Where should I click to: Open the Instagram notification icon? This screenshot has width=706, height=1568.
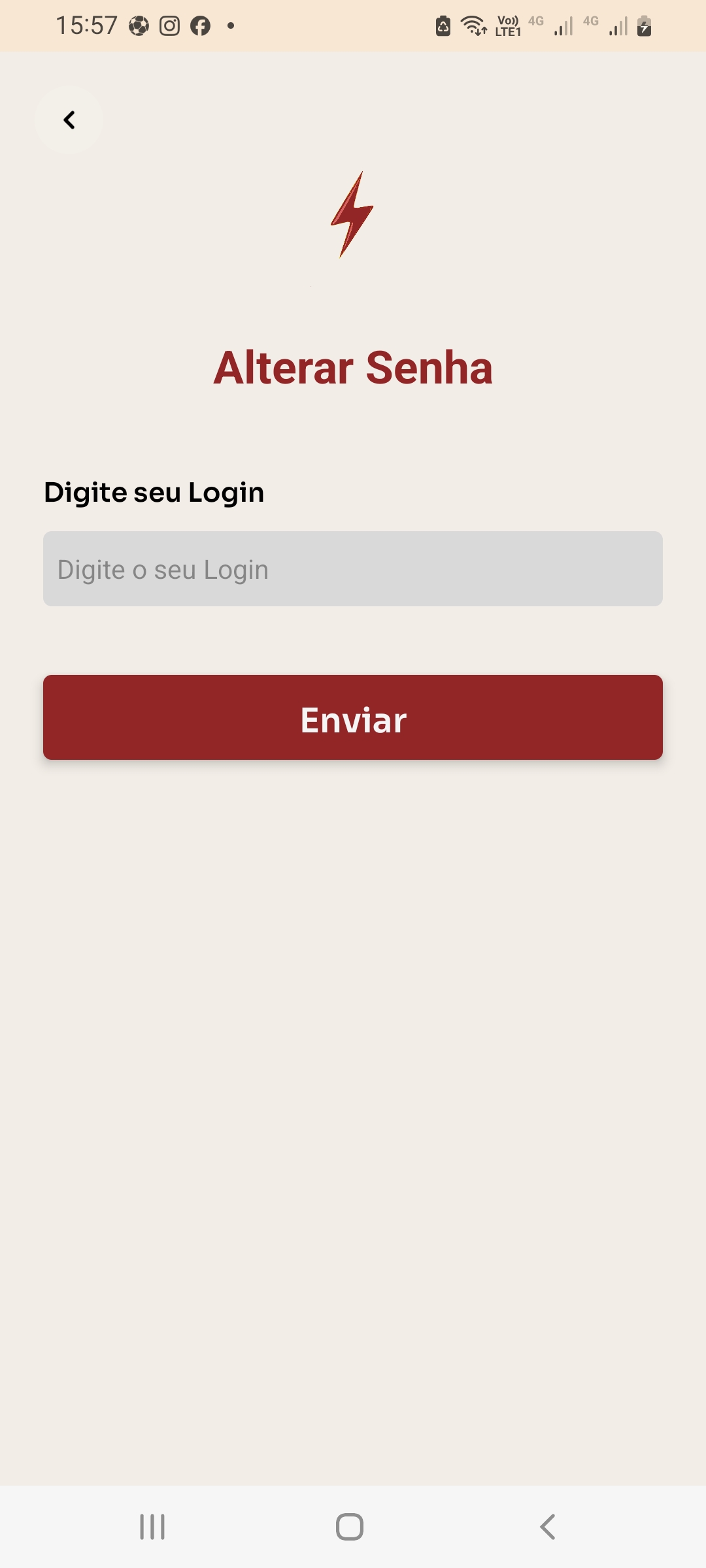click(x=169, y=25)
